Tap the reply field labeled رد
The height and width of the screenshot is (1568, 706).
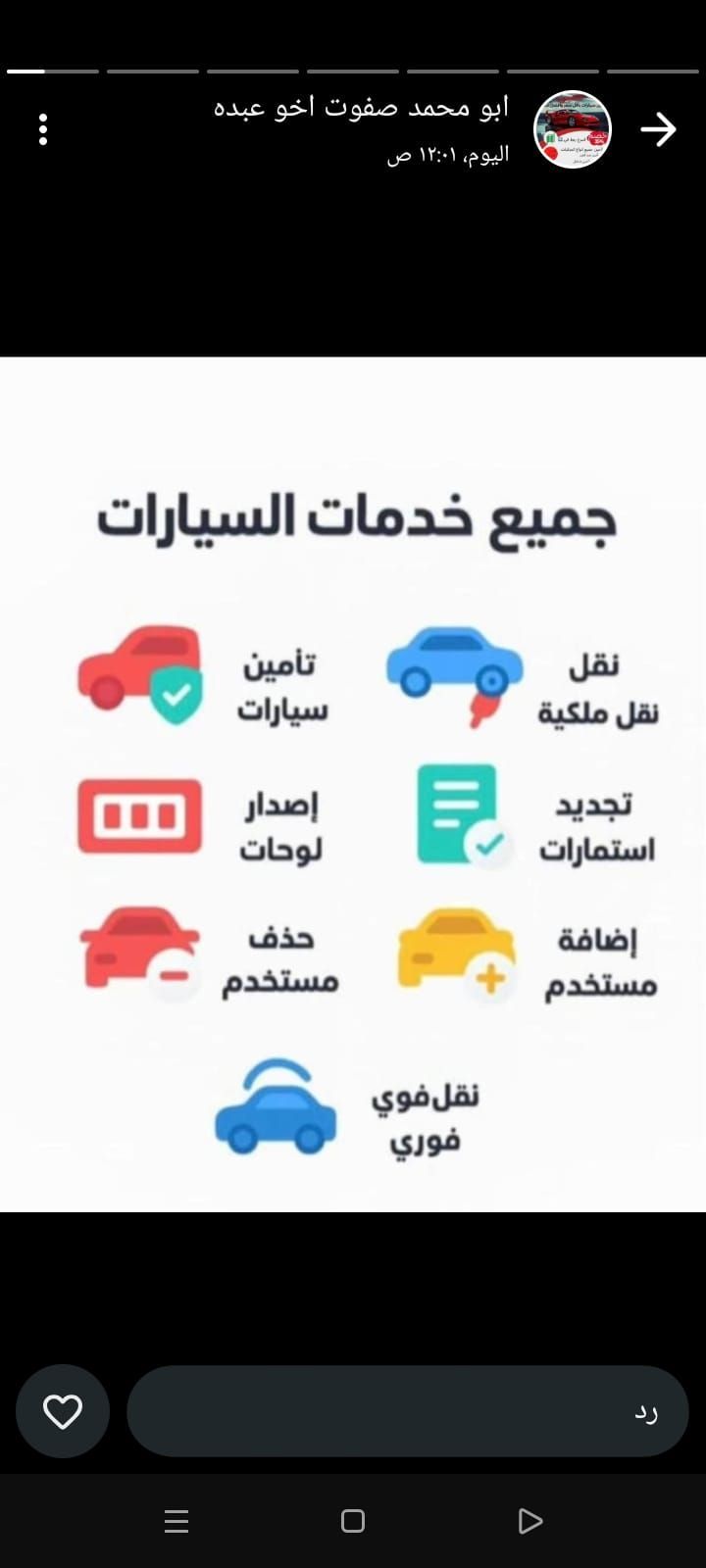pos(407,1411)
